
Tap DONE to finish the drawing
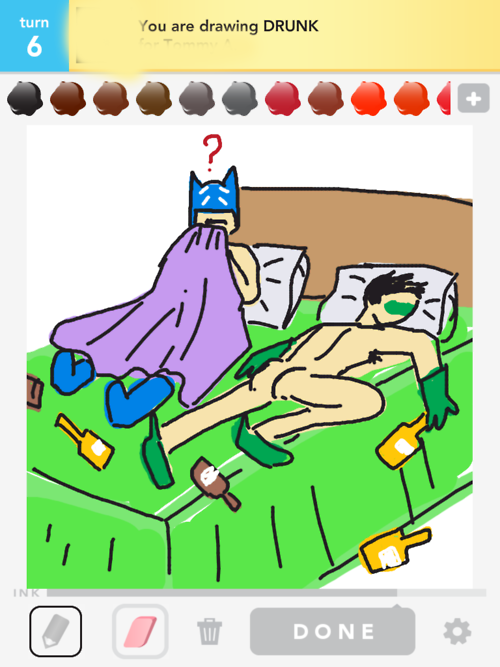[333, 631]
